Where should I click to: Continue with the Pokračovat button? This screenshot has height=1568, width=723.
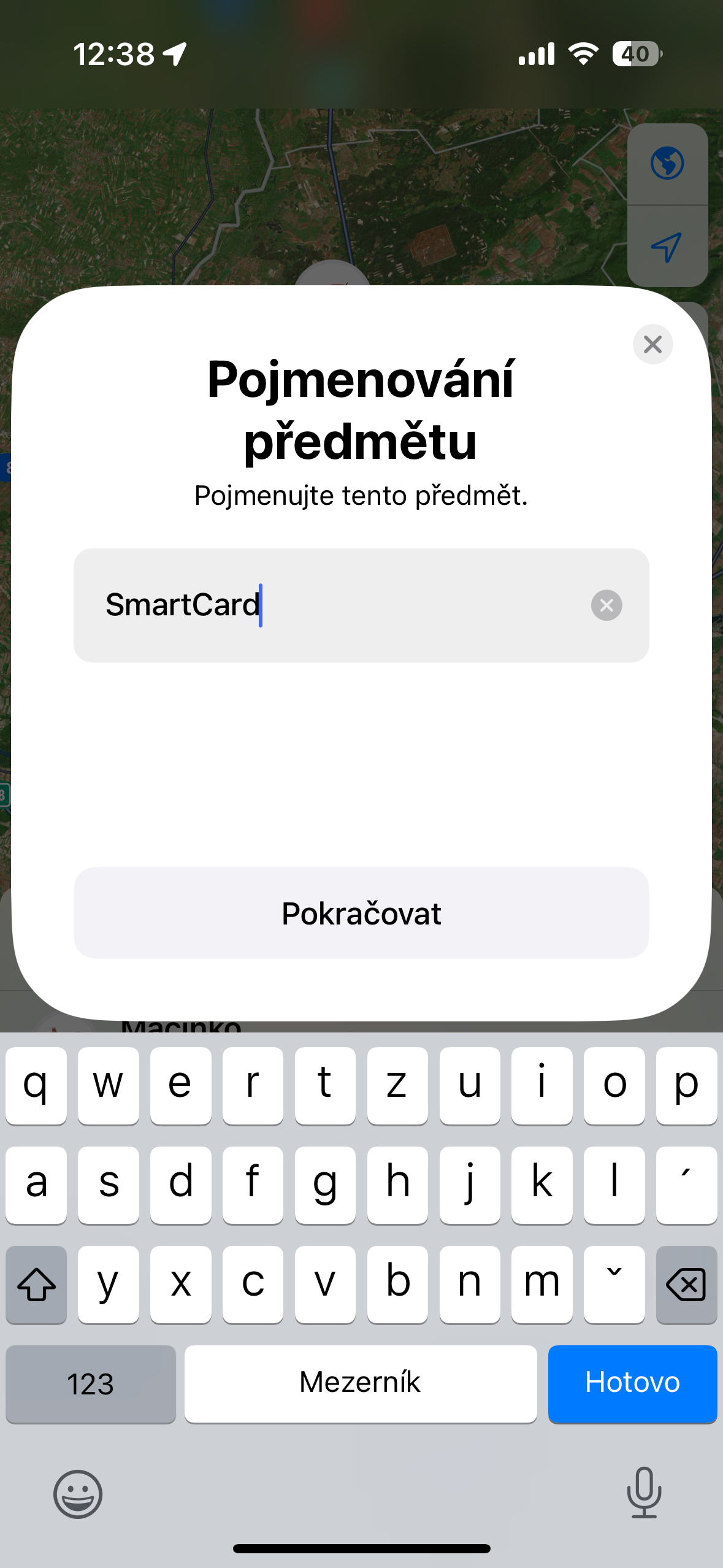click(361, 913)
